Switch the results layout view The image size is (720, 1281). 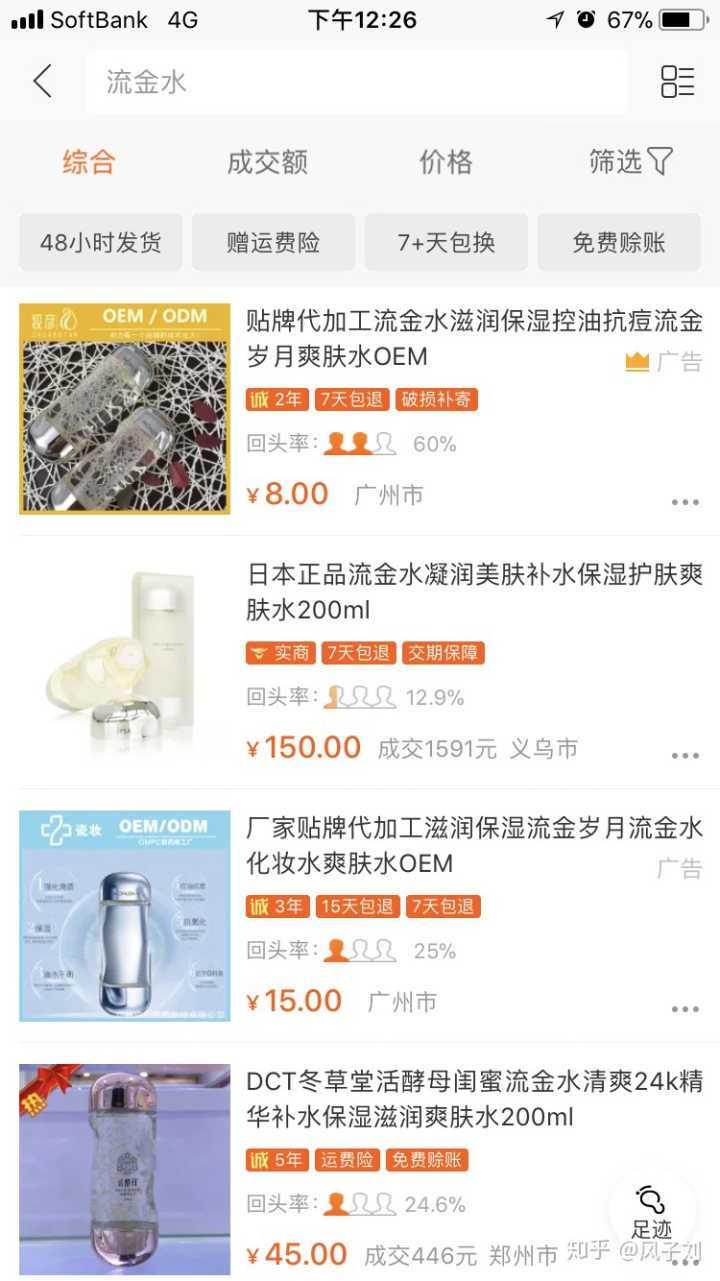677,82
